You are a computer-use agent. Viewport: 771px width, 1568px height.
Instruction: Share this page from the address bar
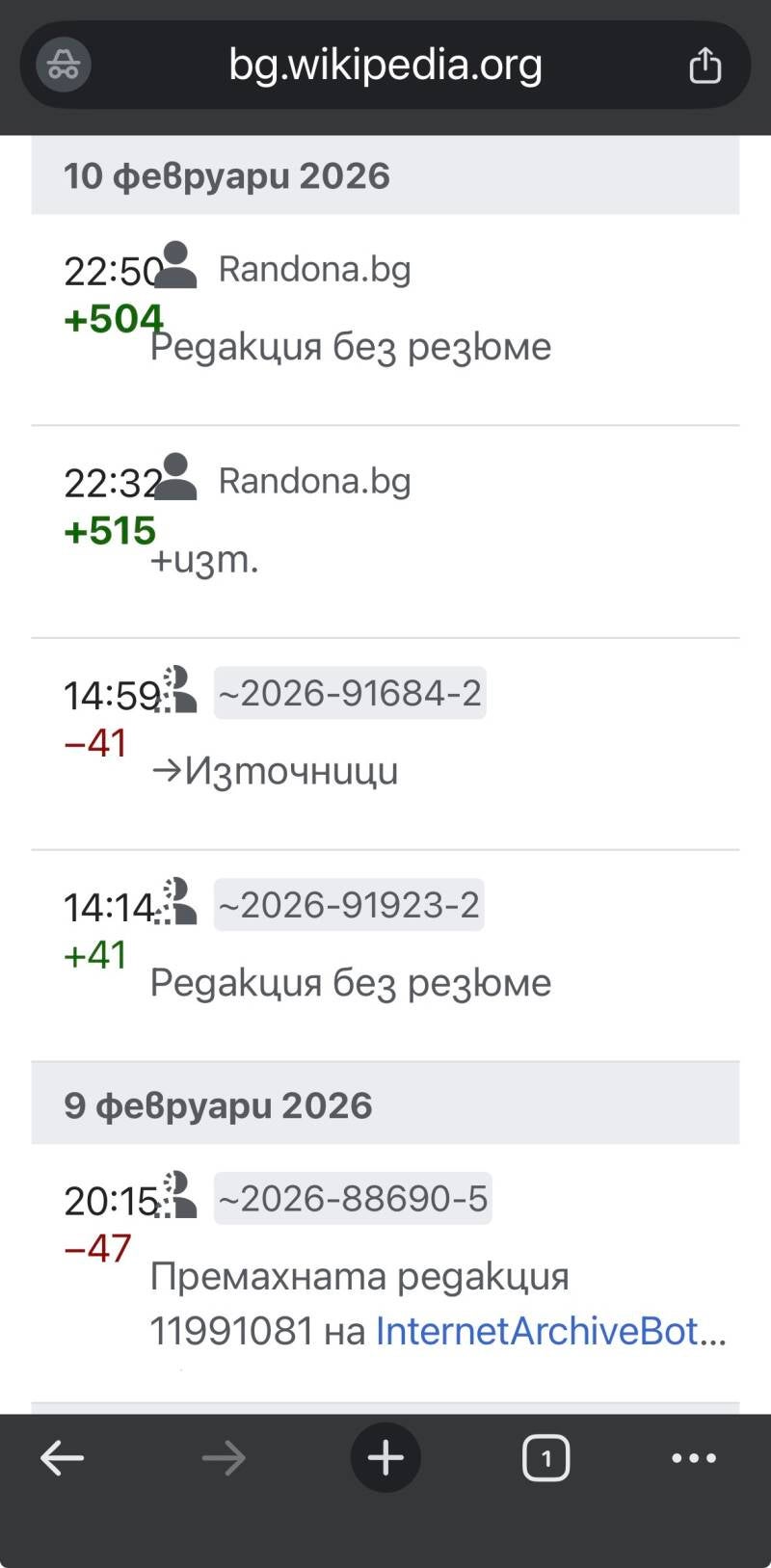[705, 66]
